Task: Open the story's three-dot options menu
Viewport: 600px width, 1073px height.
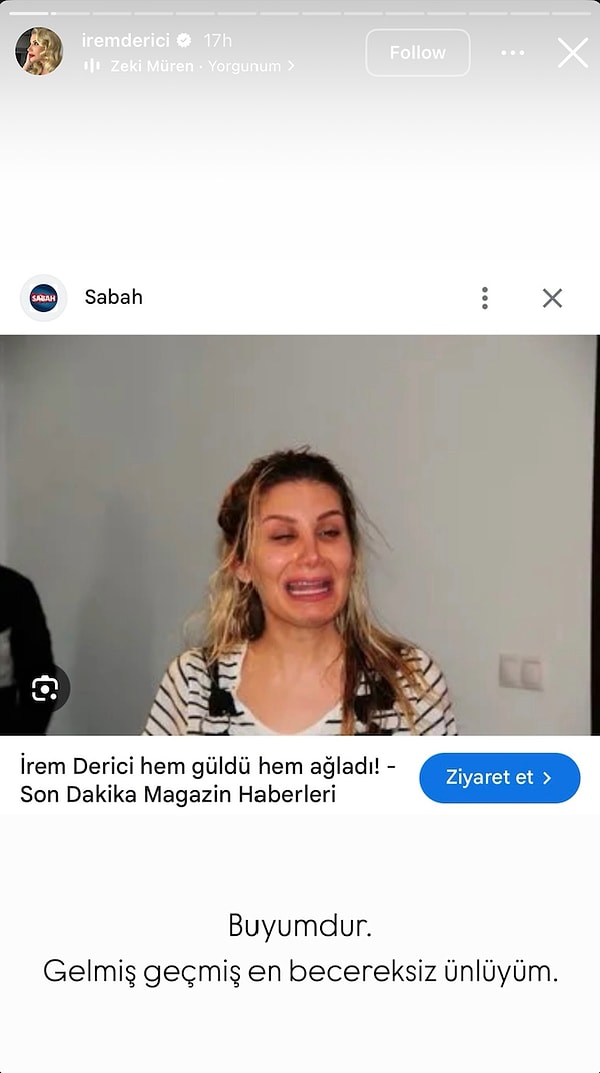Action: click(x=512, y=53)
